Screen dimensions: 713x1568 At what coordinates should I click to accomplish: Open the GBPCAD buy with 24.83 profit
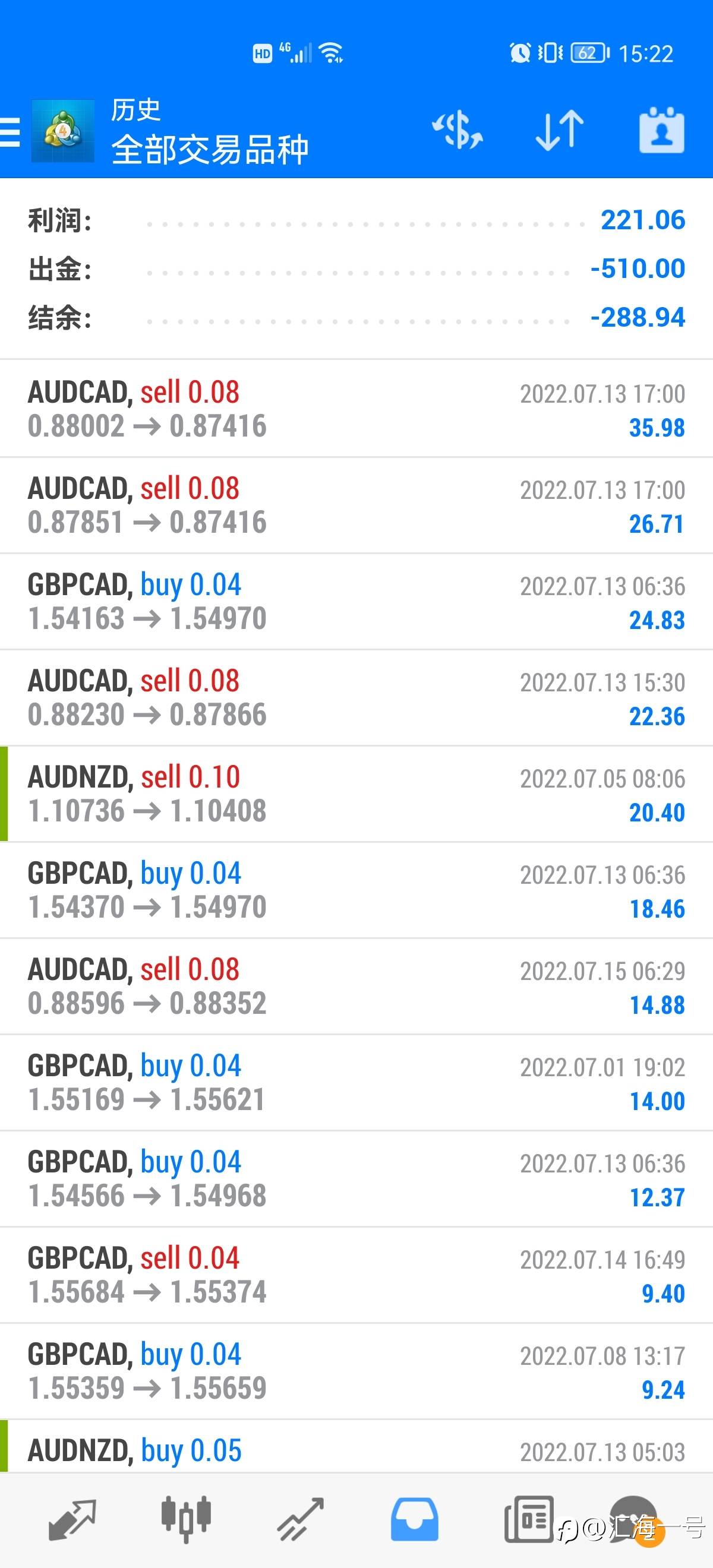(356, 602)
